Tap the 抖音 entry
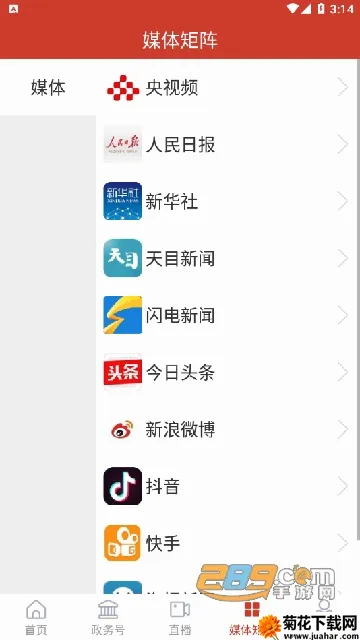Image resolution: width=360 pixels, height=640 pixels. click(227, 487)
